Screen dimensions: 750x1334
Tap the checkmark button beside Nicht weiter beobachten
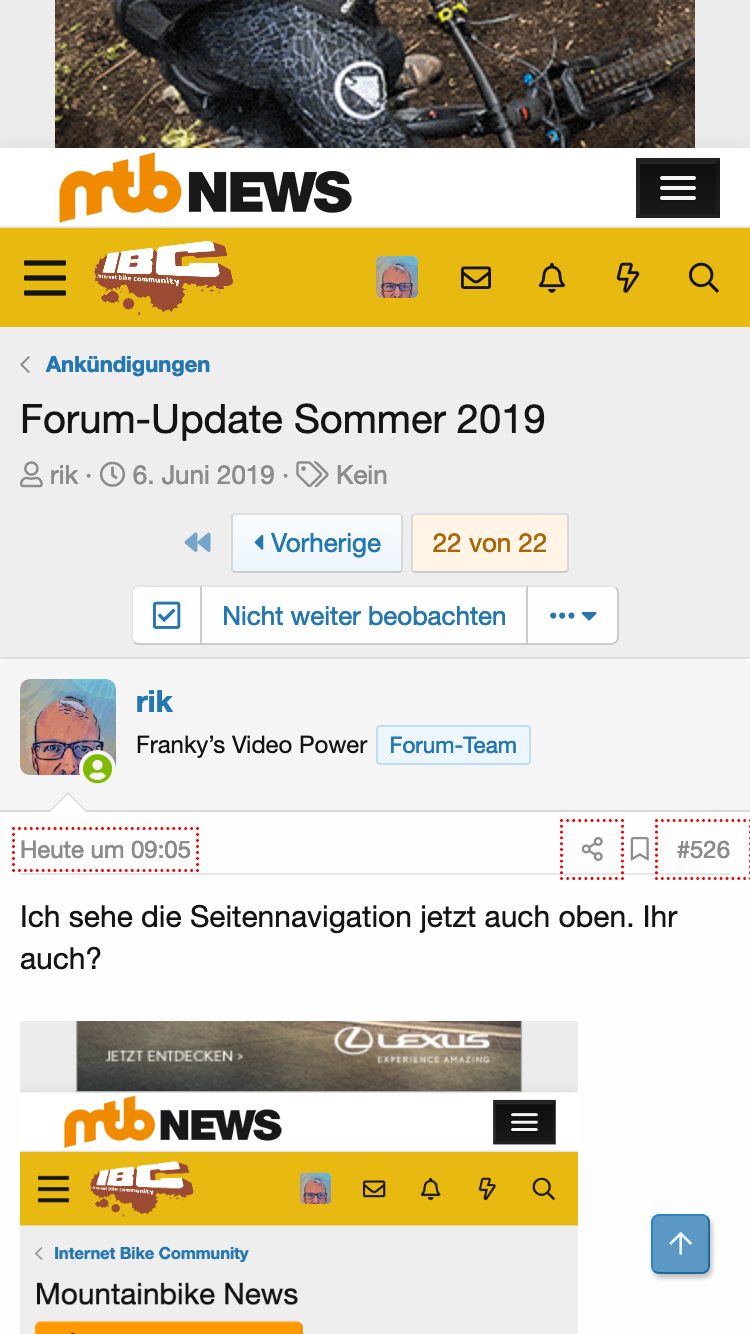click(167, 615)
